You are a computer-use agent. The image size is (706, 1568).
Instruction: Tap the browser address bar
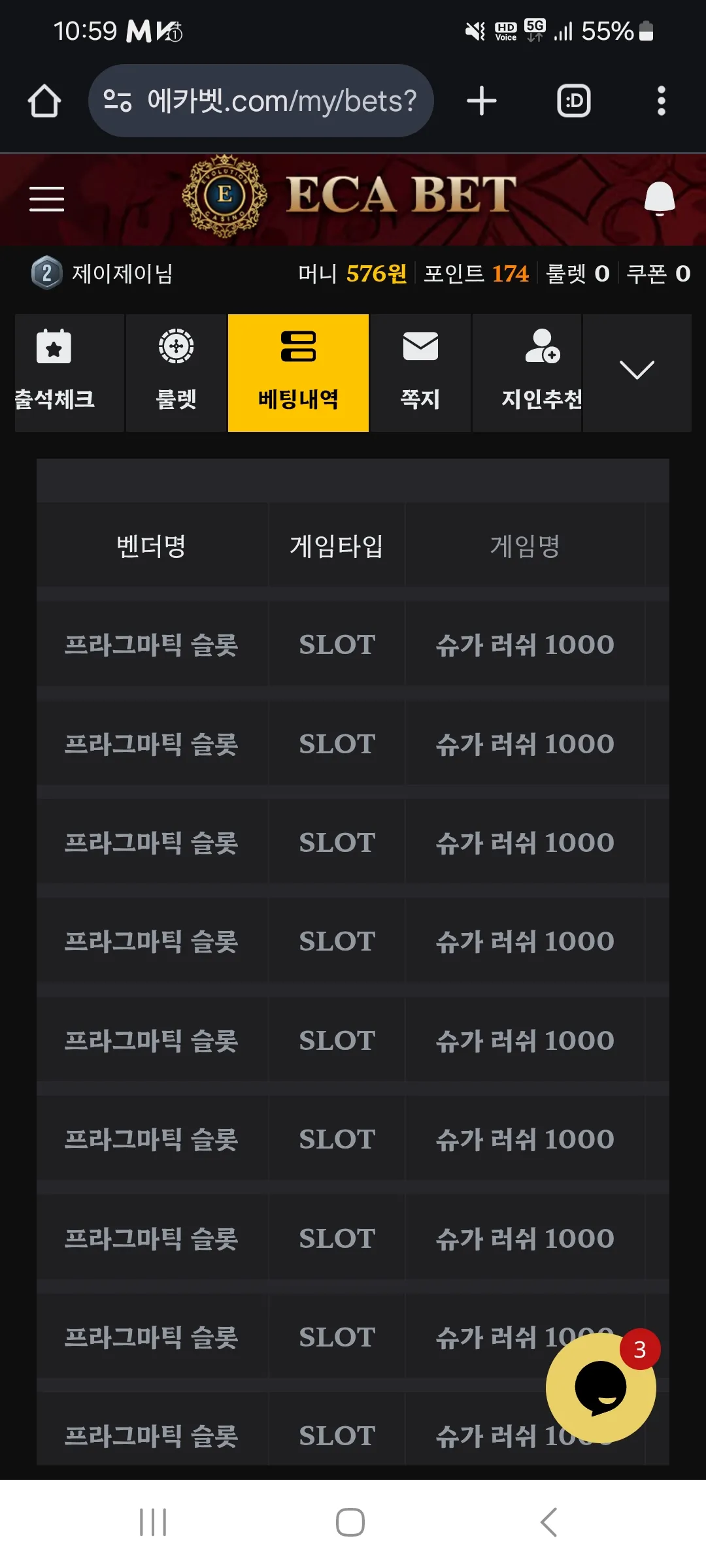pos(261,101)
